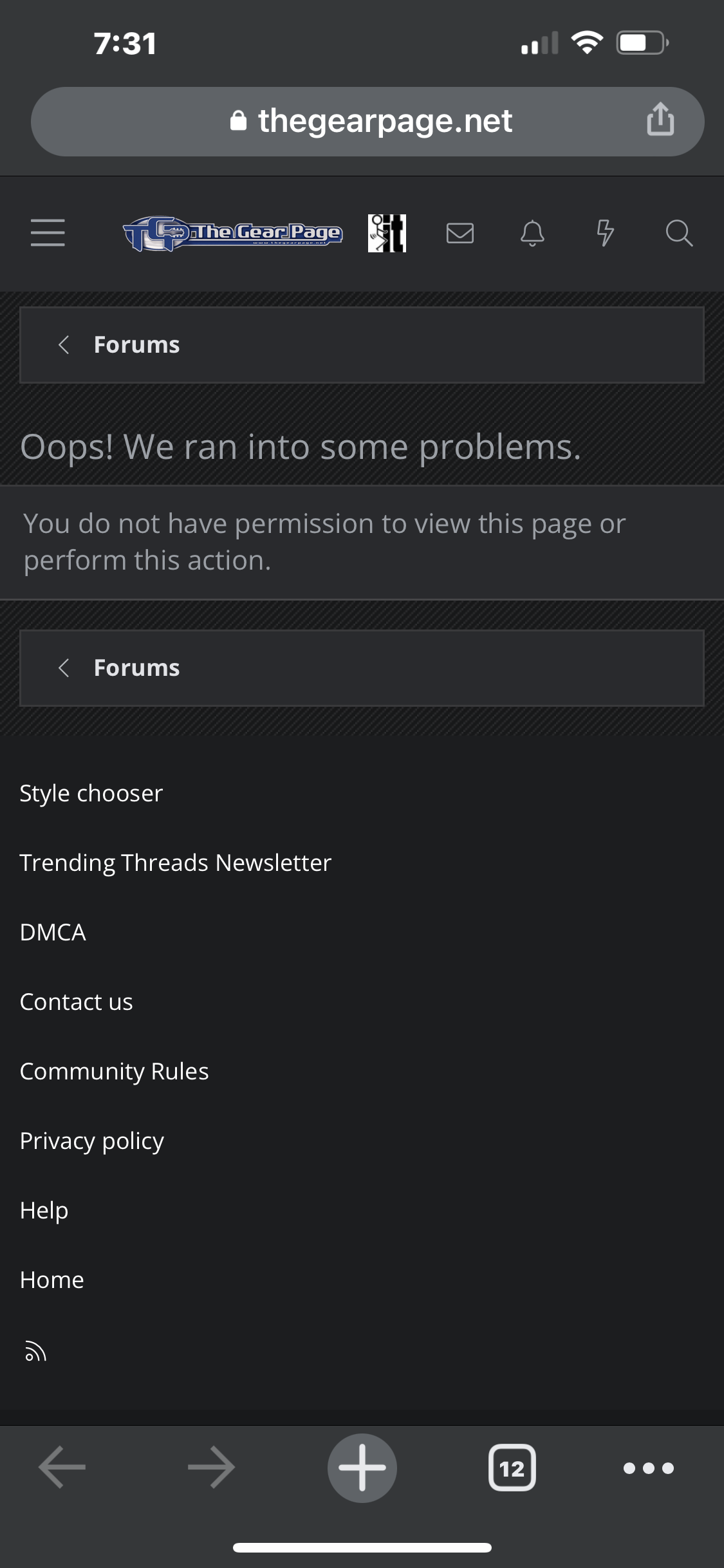Viewport: 724px width, 1568px height.
Task: Open the RSS feed icon
Action: (x=35, y=1352)
